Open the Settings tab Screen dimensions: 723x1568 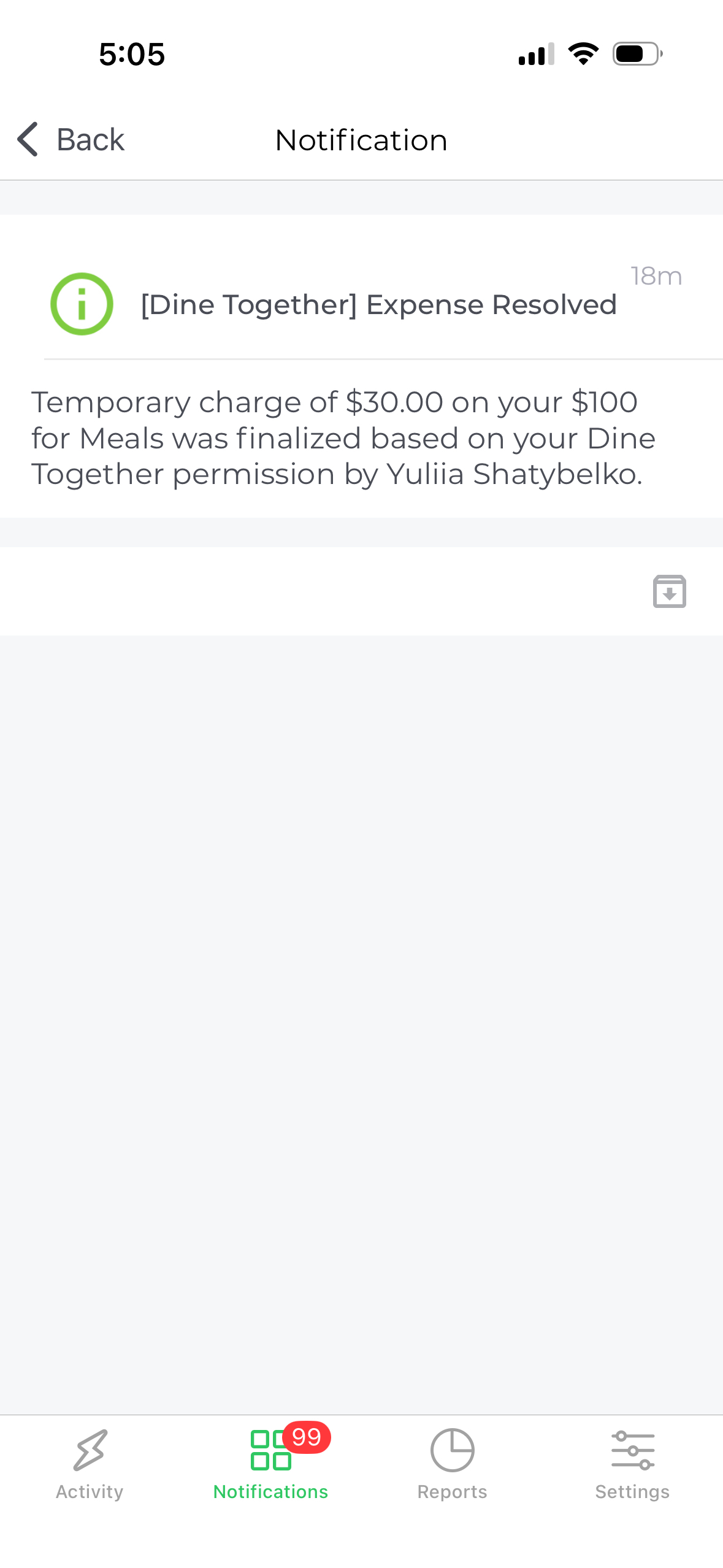tap(632, 1464)
